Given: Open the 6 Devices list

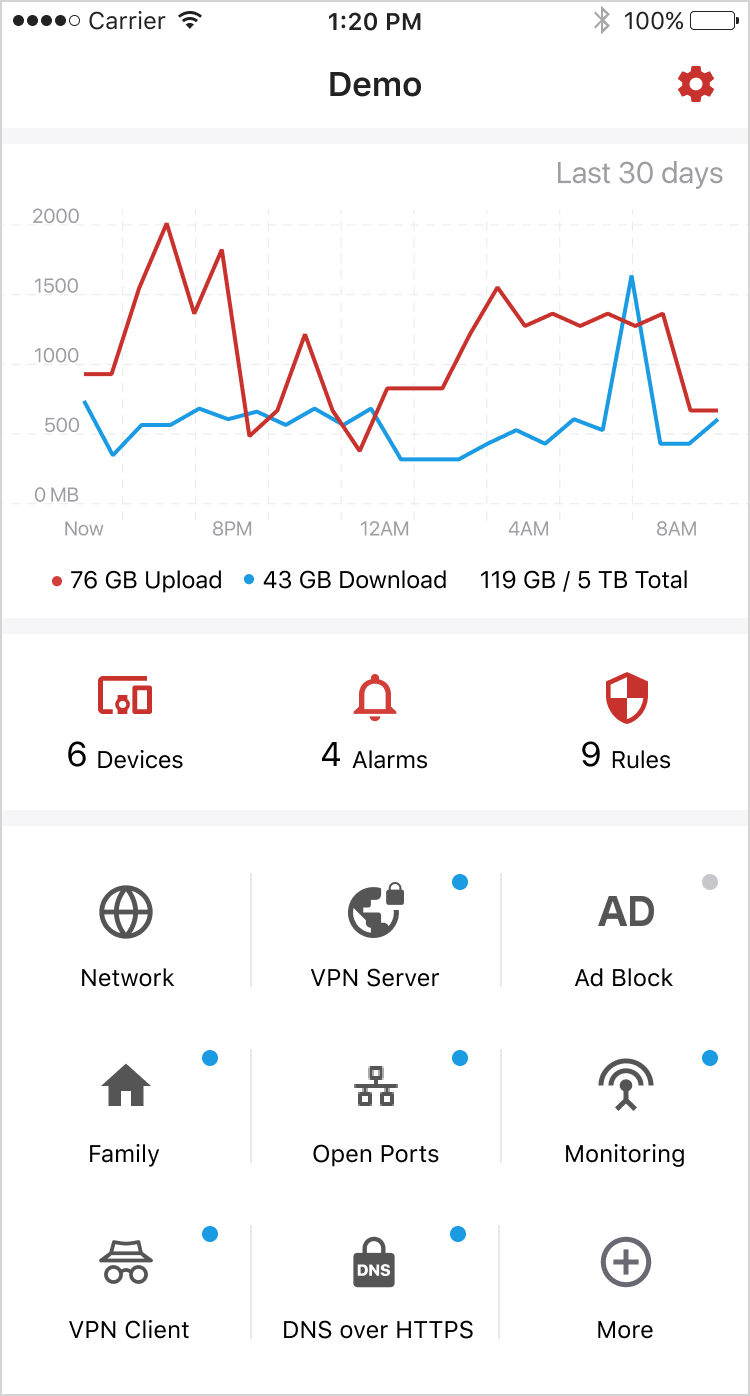Looking at the screenshot, I should 125,723.
